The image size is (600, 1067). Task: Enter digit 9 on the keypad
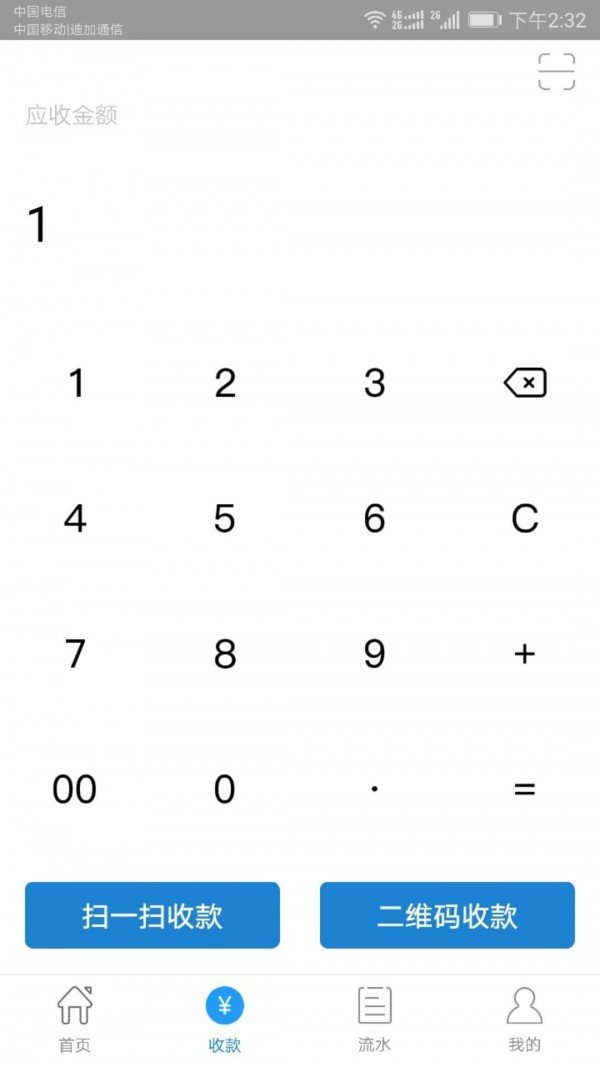[x=375, y=654]
